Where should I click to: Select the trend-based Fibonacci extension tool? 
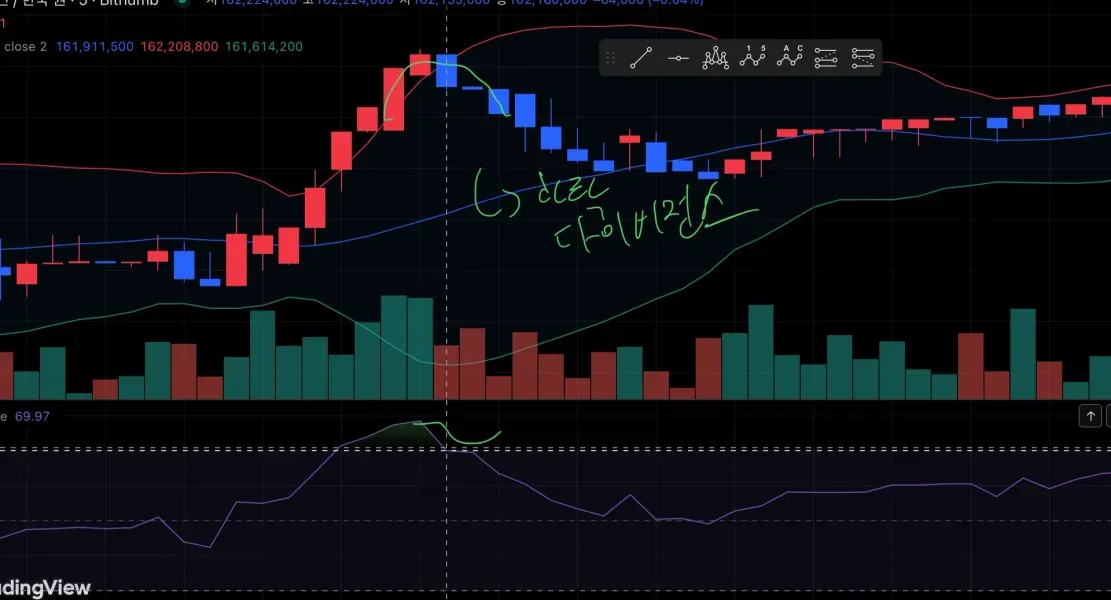tap(862, 58)
